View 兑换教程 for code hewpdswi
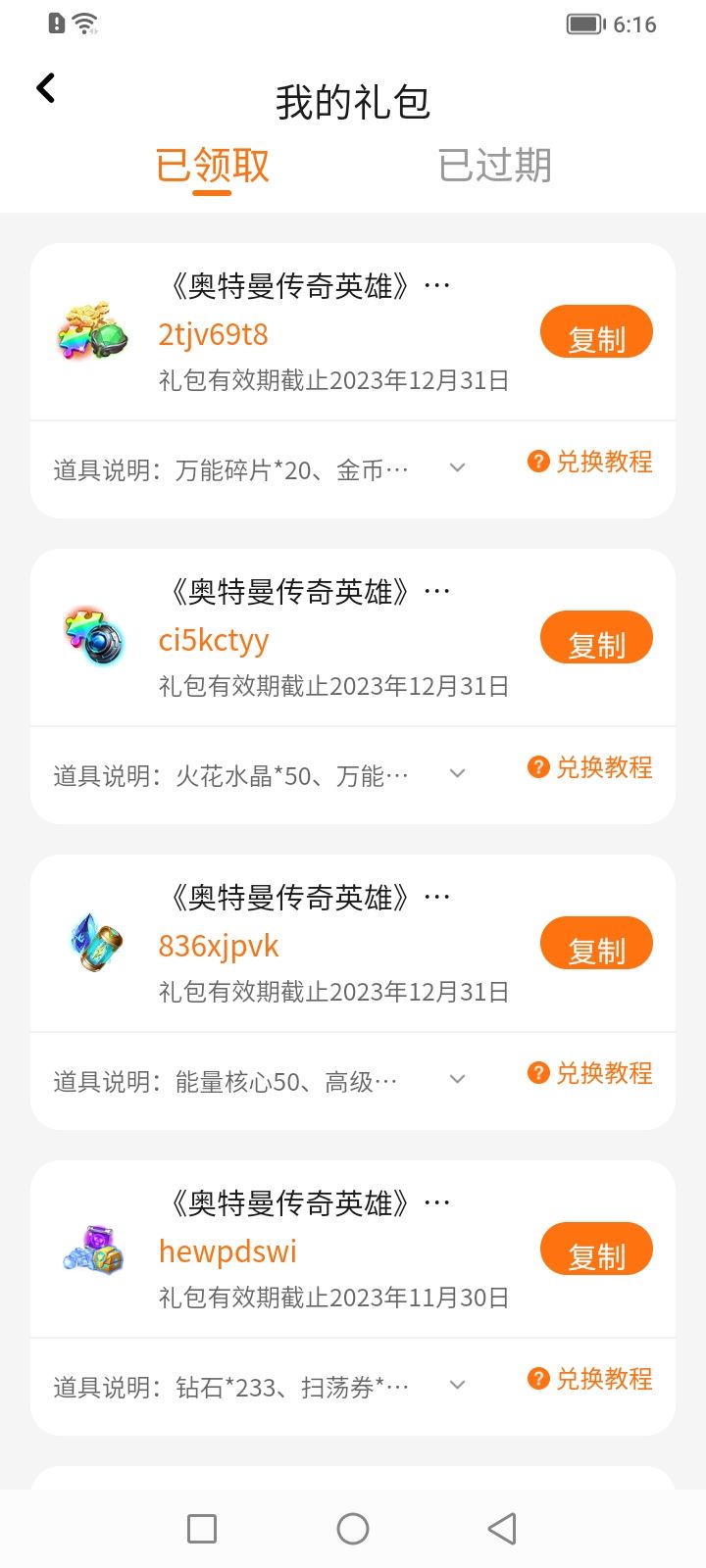 590,1379
